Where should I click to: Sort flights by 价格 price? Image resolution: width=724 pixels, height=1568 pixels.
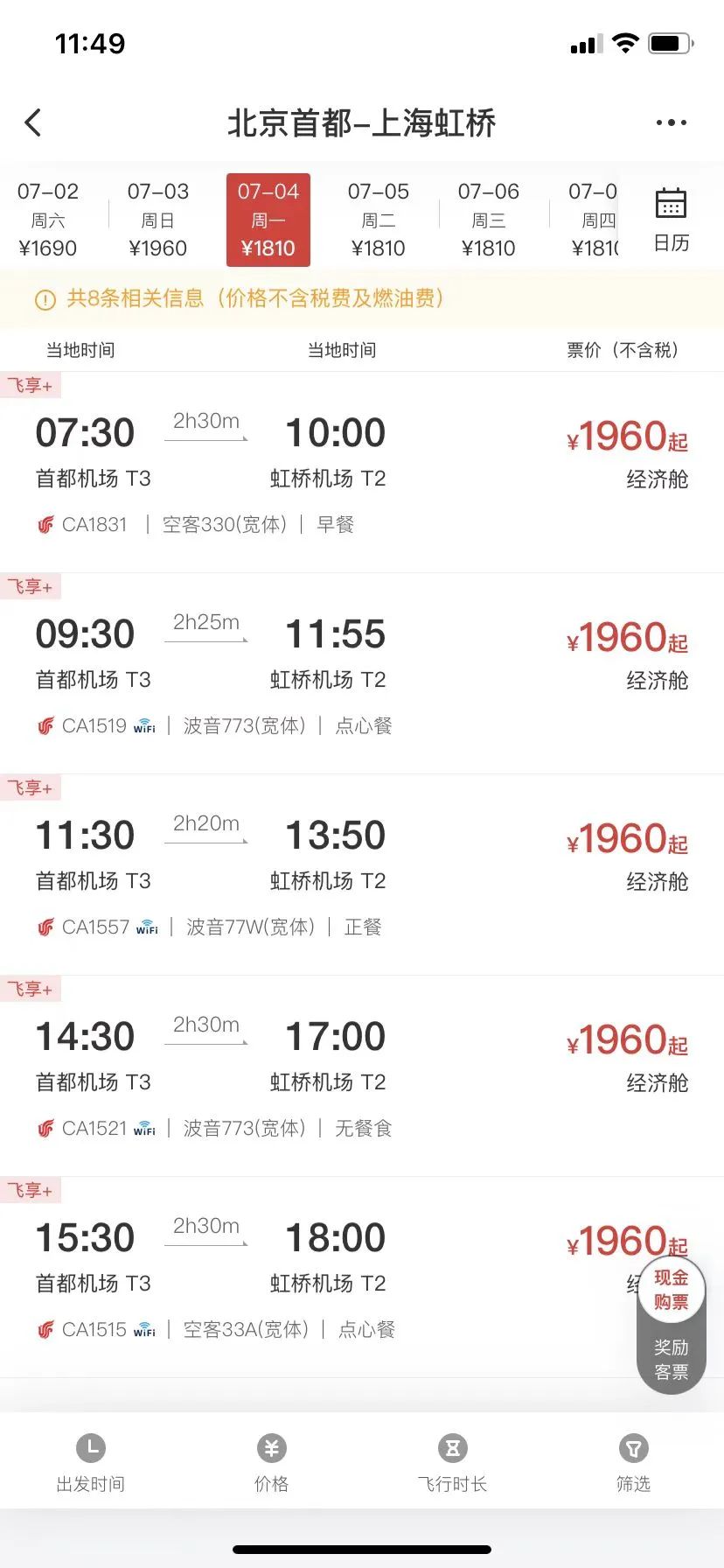272,1463
